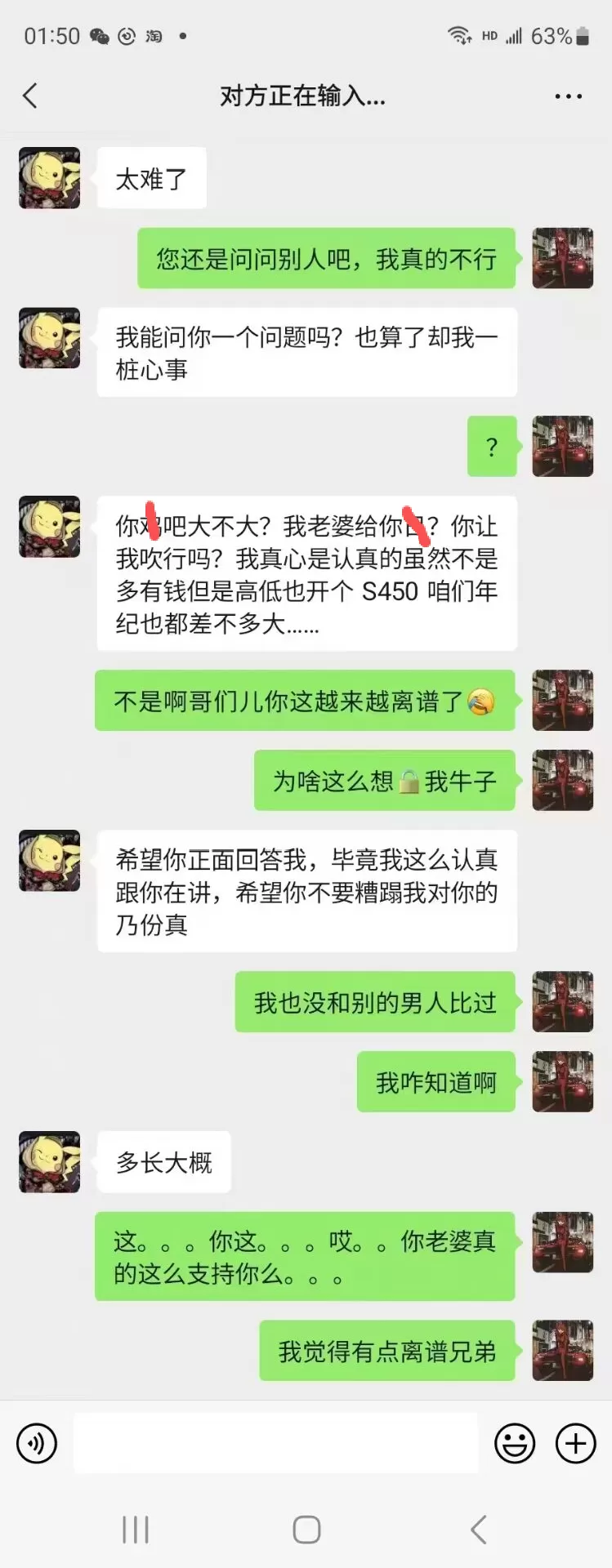Go back to the chat list
Screen dimensions: 612x1568
[x=30, y=96]
